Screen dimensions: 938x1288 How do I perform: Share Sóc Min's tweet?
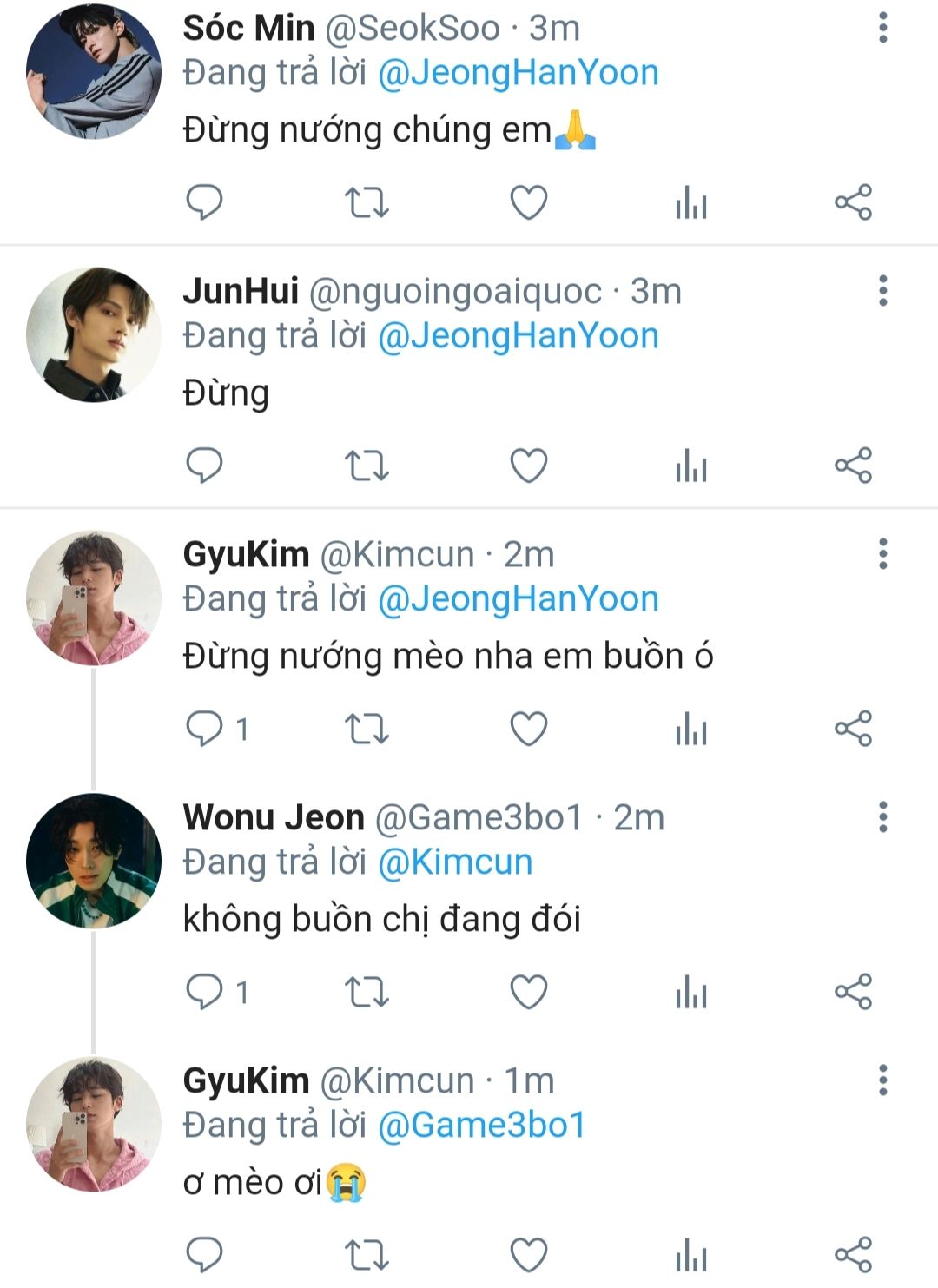coord(853,203)
